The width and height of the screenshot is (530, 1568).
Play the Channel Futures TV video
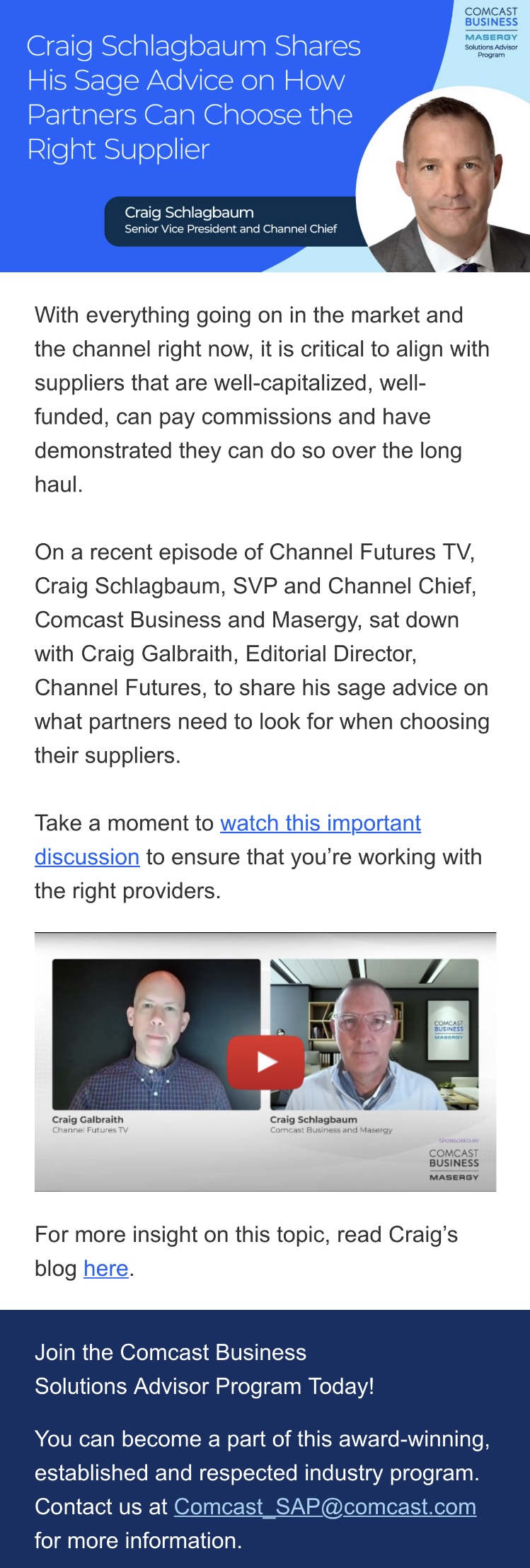tap(265, 1062)
